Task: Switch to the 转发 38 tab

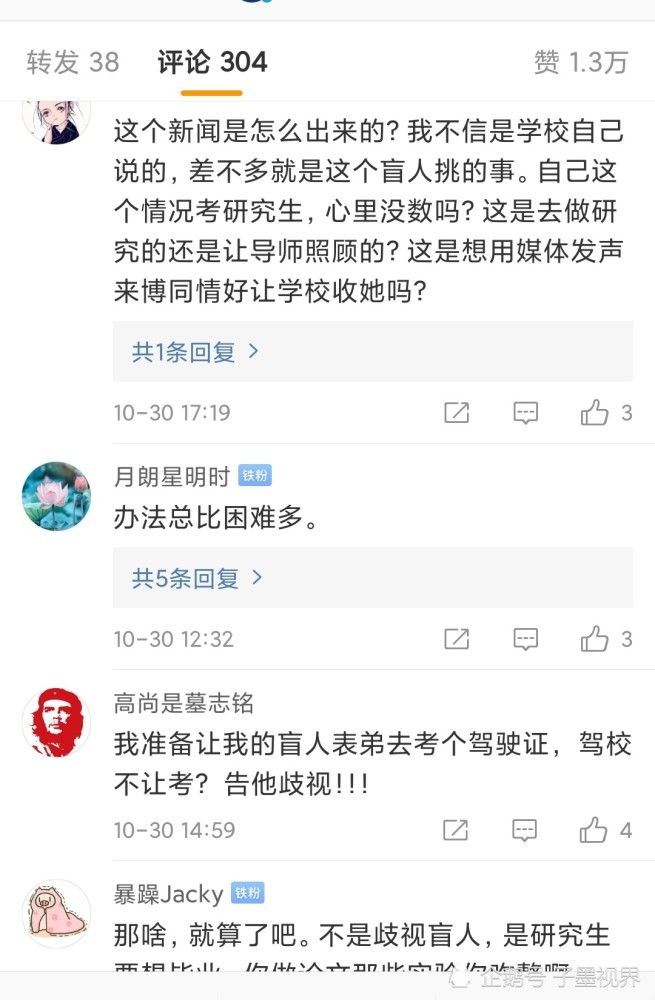Action: pos(72,62)
